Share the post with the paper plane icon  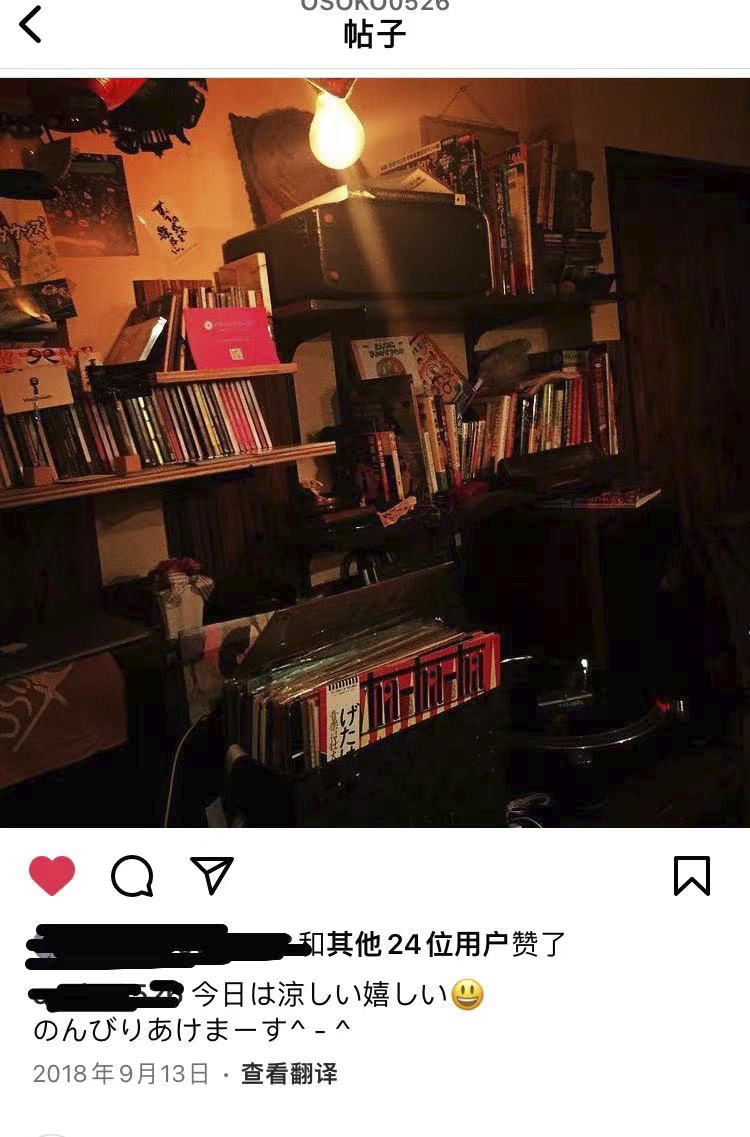pos(211,875)
